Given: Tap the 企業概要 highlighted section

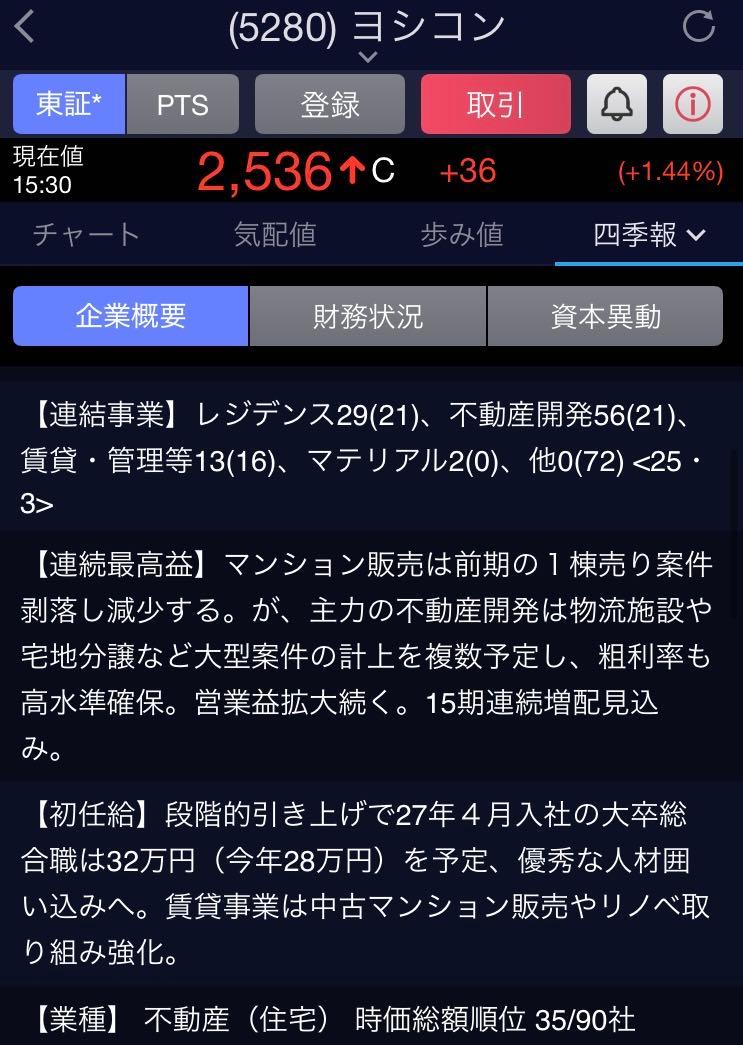Looking at the screenshot, I should point(130,315).
